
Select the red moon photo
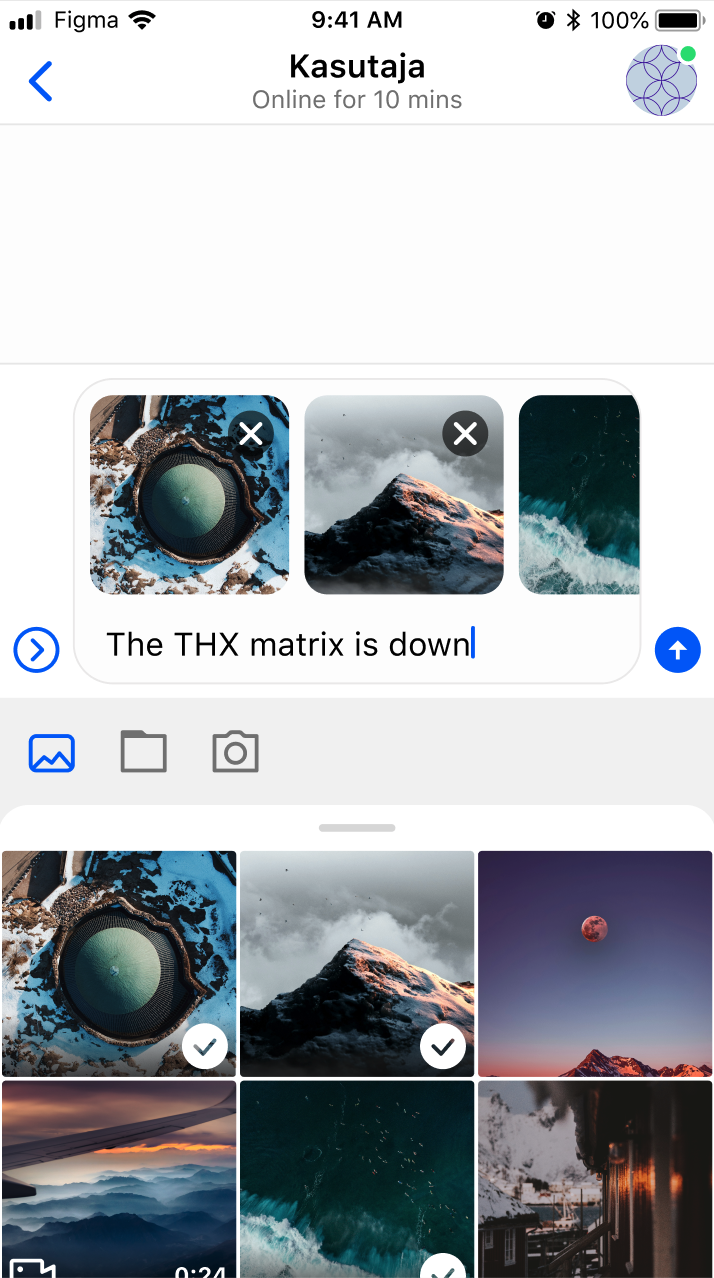tap(595, 963)
